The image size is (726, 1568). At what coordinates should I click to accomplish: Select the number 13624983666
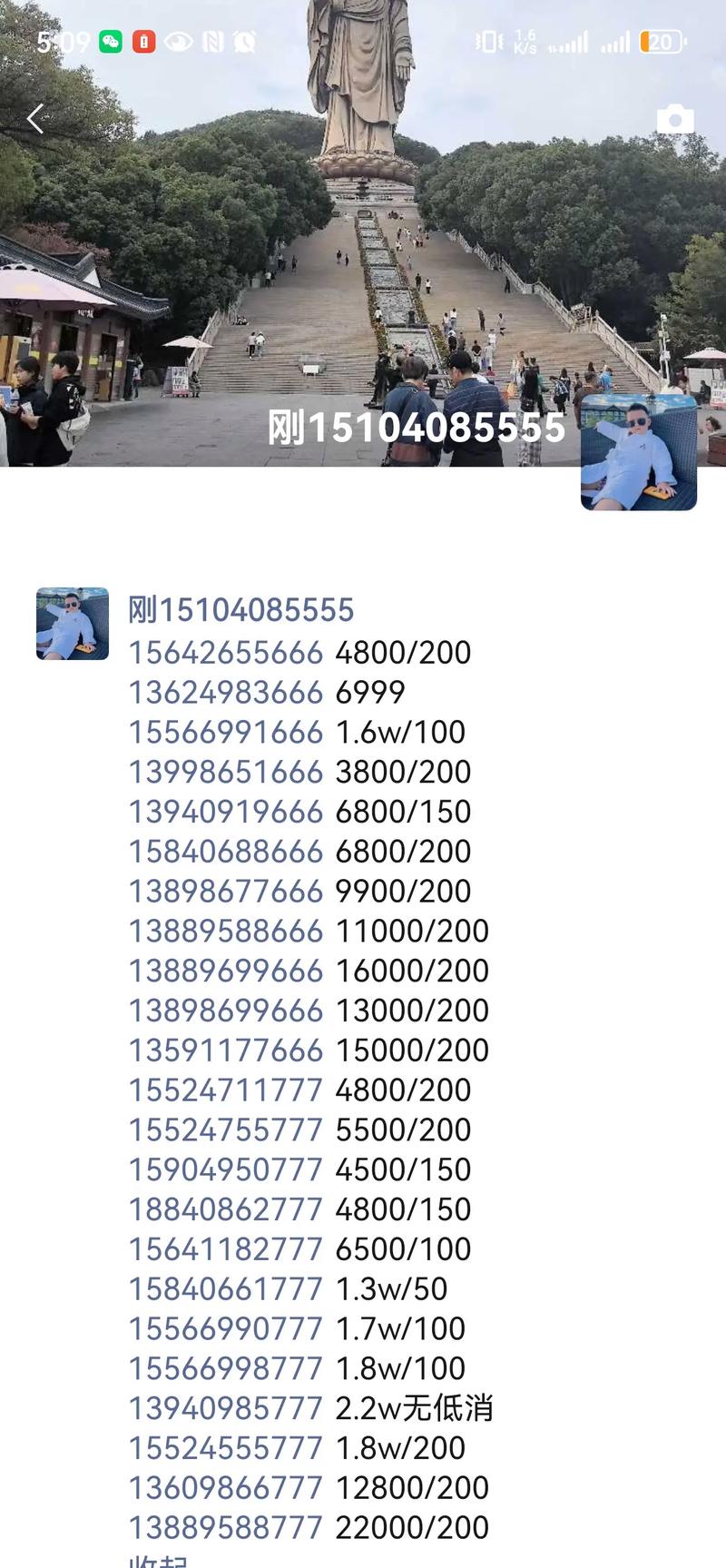(225, 692)
